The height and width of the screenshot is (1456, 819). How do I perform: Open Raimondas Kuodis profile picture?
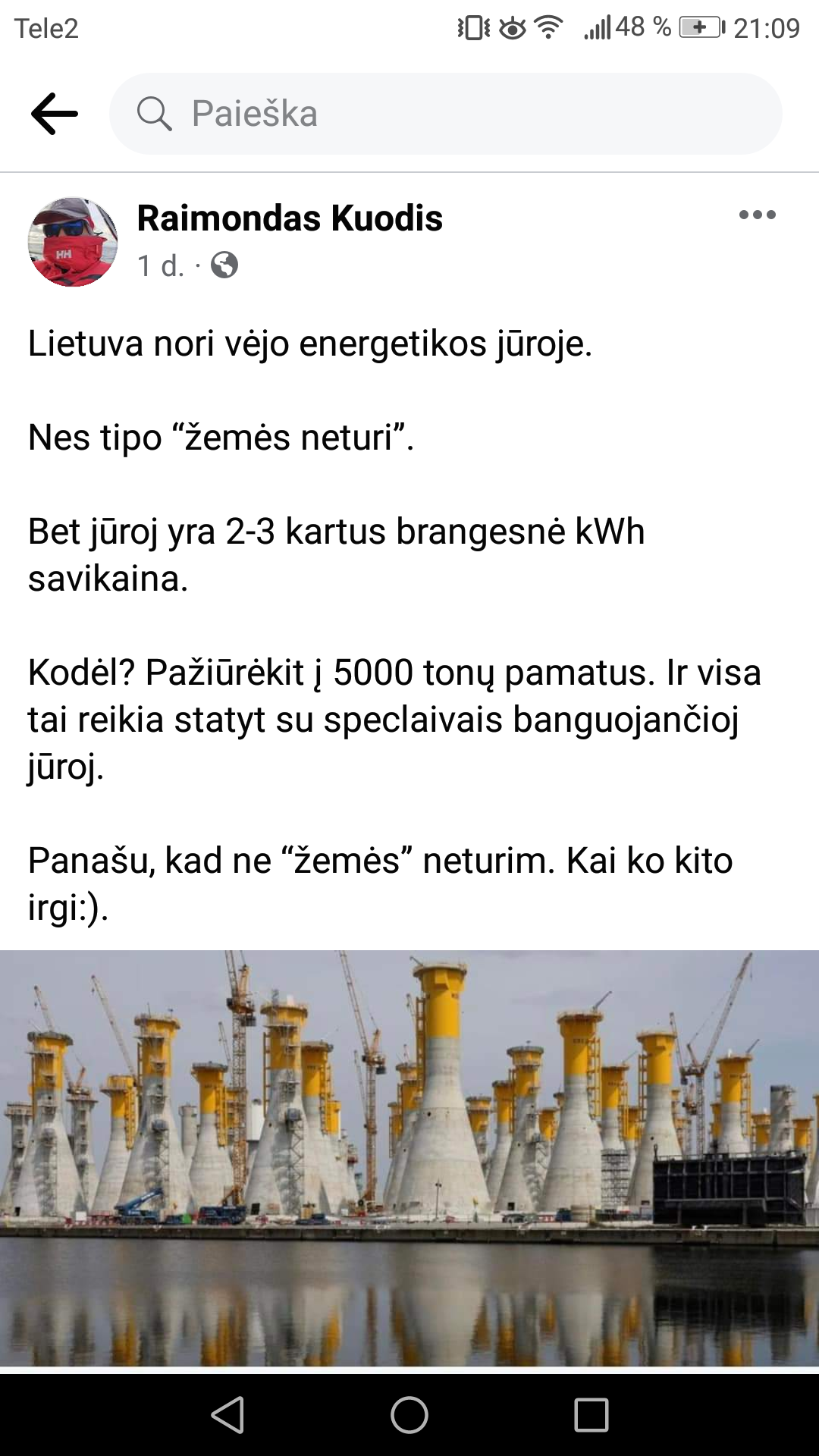coord(73,242)
